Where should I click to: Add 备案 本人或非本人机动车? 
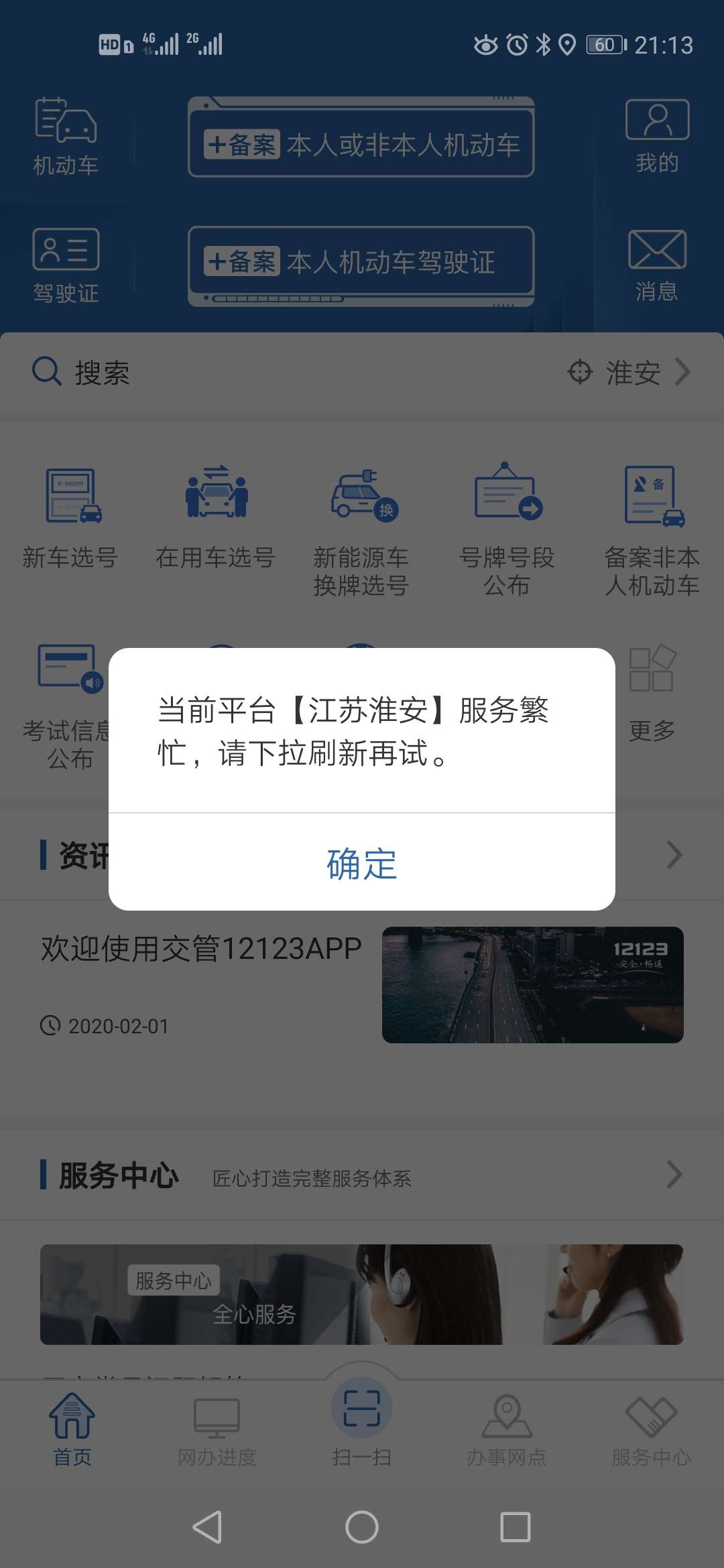click(361, 143)
